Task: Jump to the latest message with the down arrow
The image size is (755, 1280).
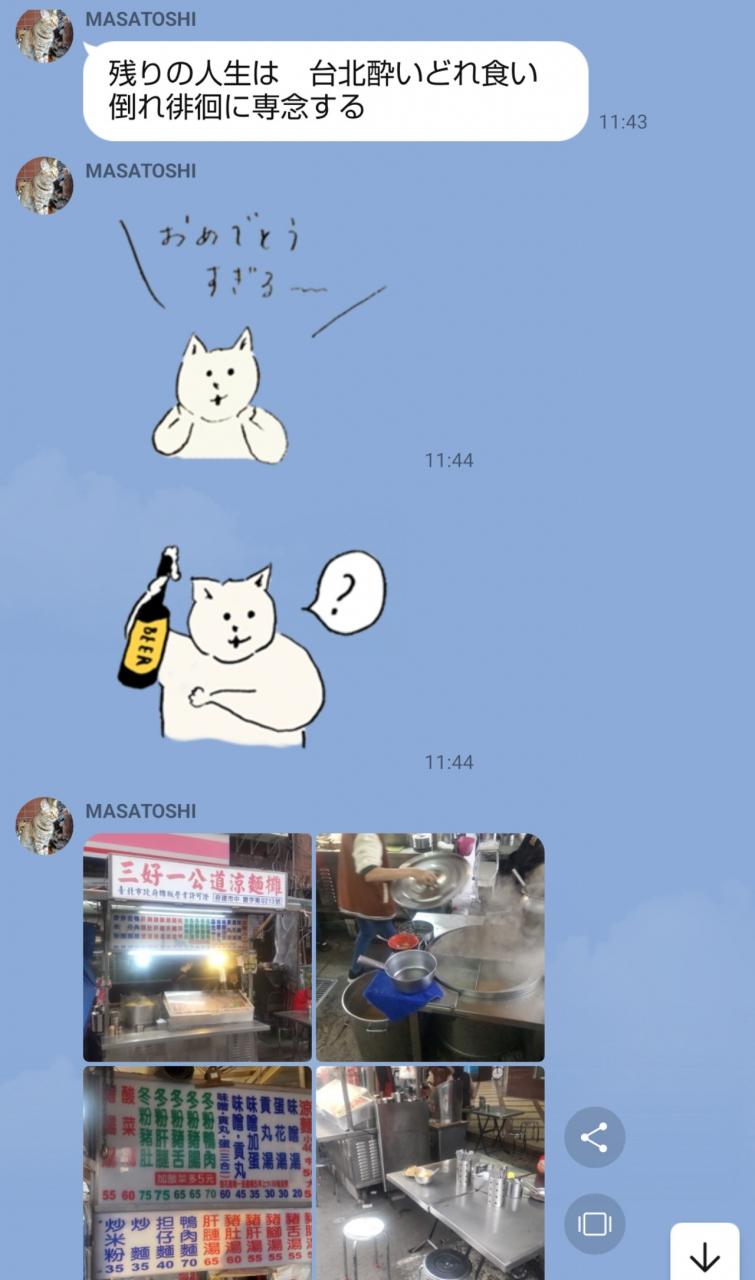Action: click(x=705, y=1253)
